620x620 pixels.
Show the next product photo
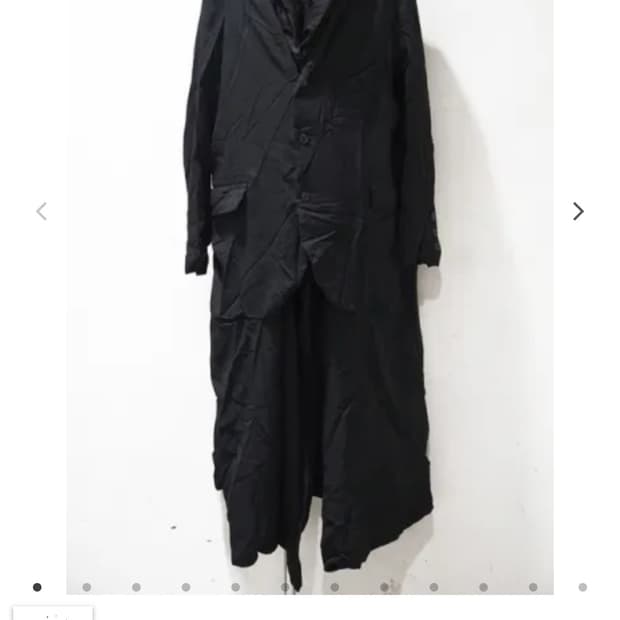point(578,211)
